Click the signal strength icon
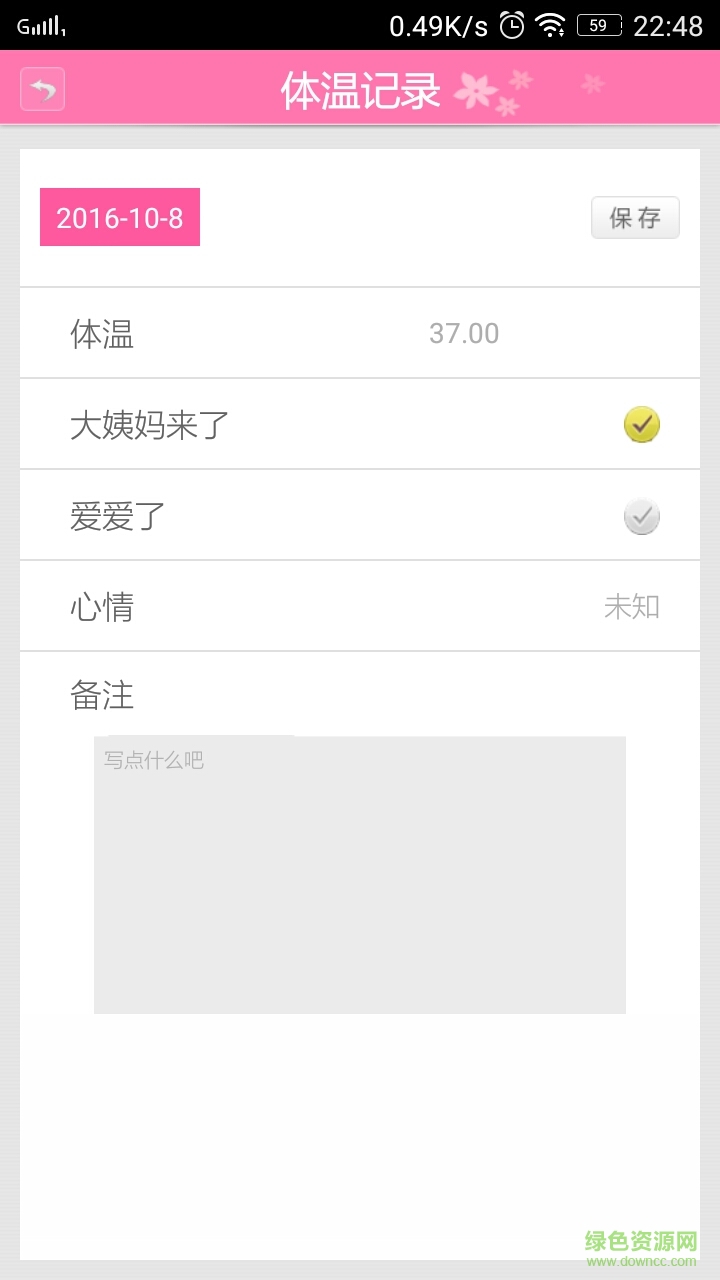Screen dimensions: 720x1280 (40, 24)
